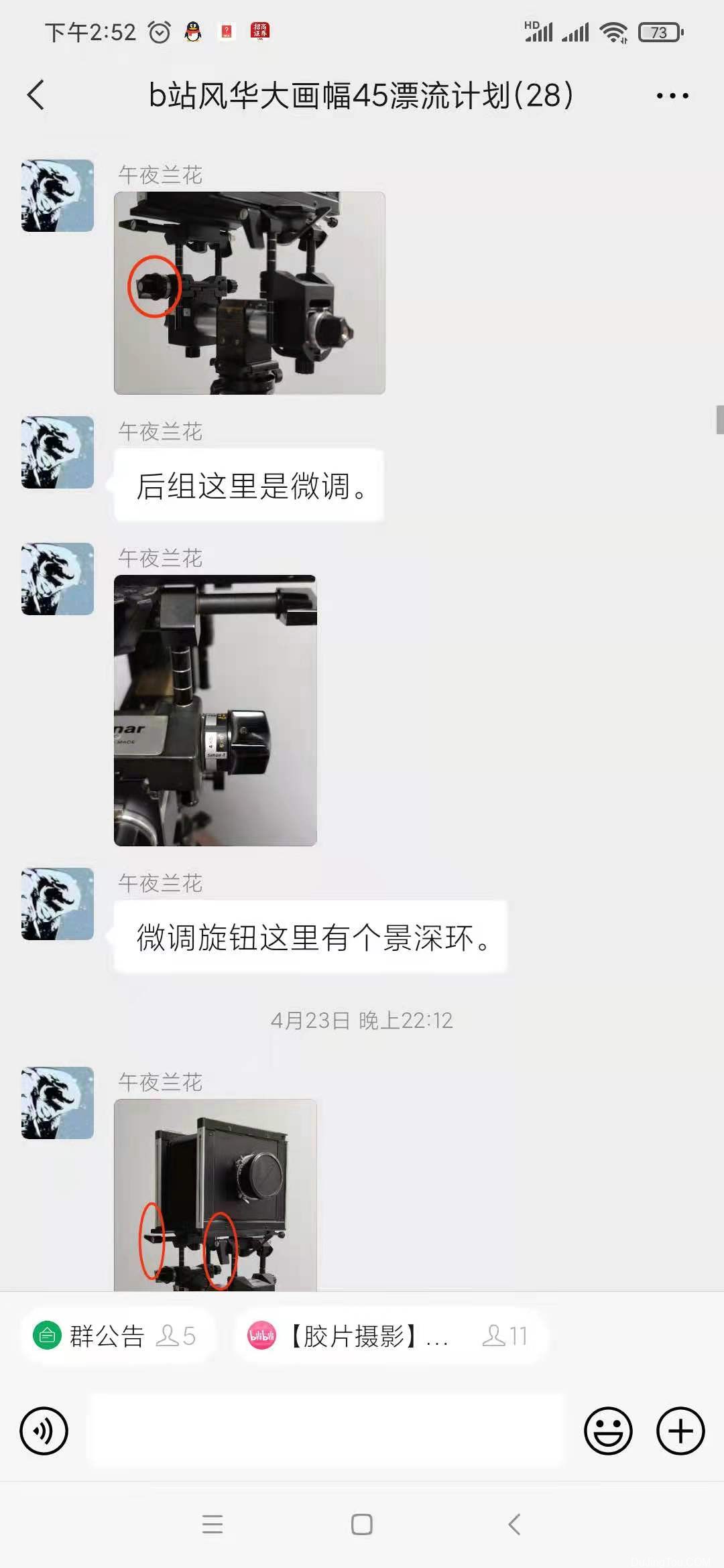
Task: Open the 【胶片摄影】 bilibili chip
Action: click(389, 1335)
